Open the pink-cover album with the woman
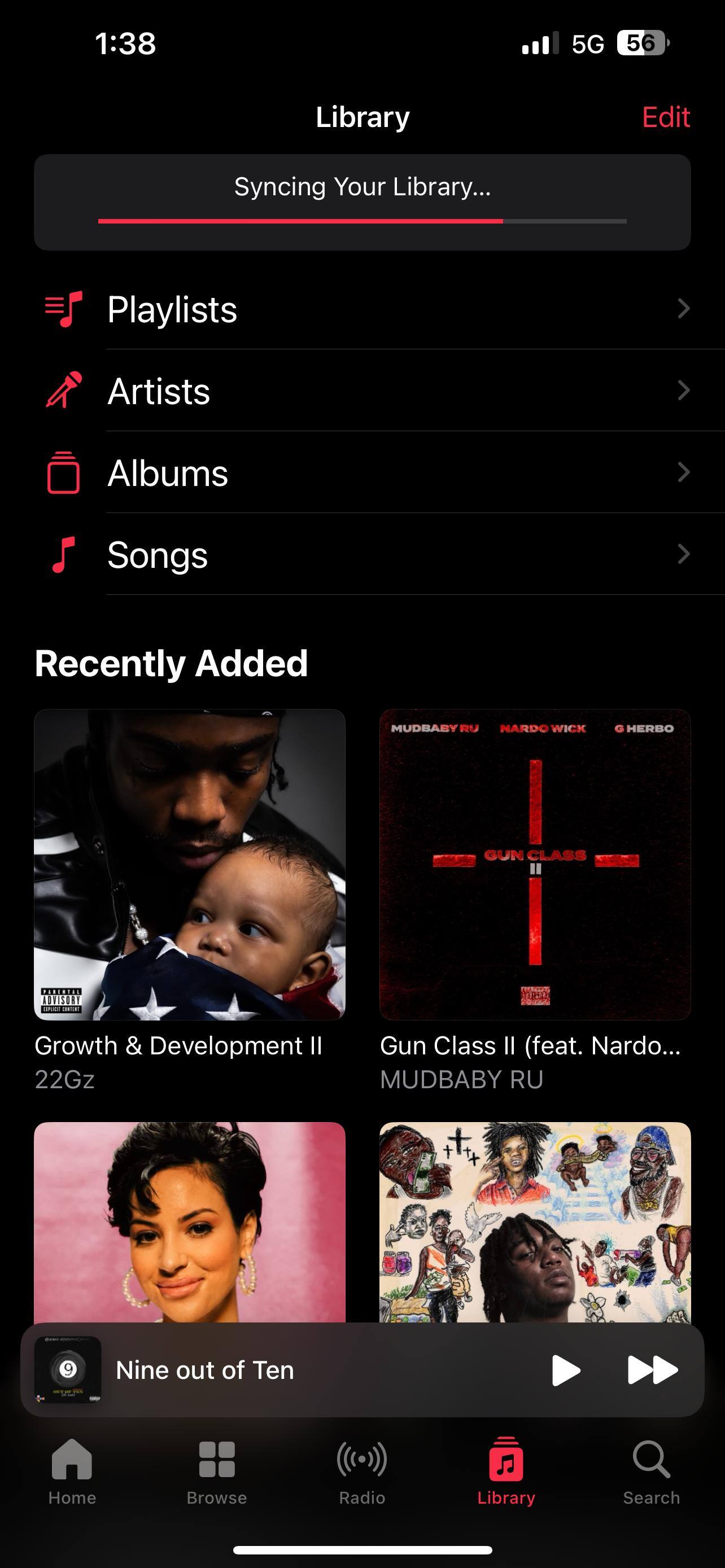725x1568 pixels. point(189,1220)
